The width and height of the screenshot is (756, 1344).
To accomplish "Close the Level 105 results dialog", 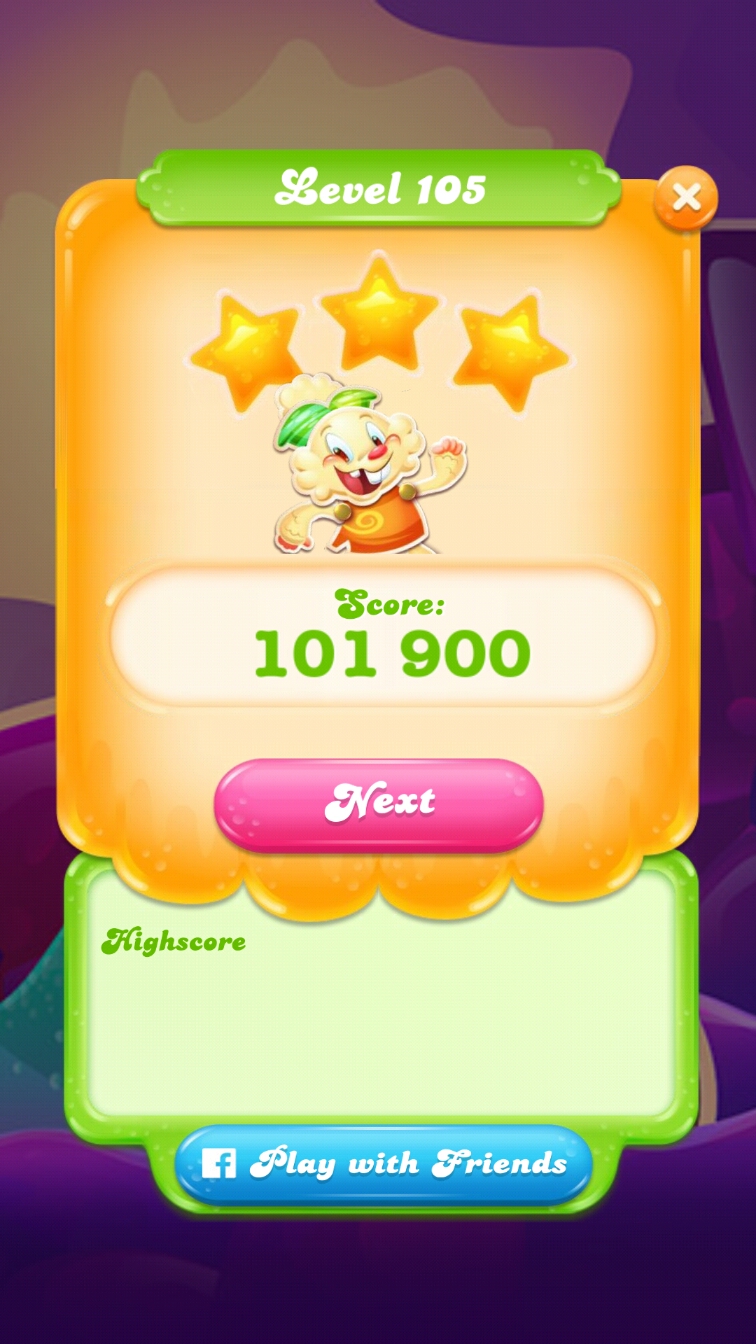I will [x=686, y=198].
